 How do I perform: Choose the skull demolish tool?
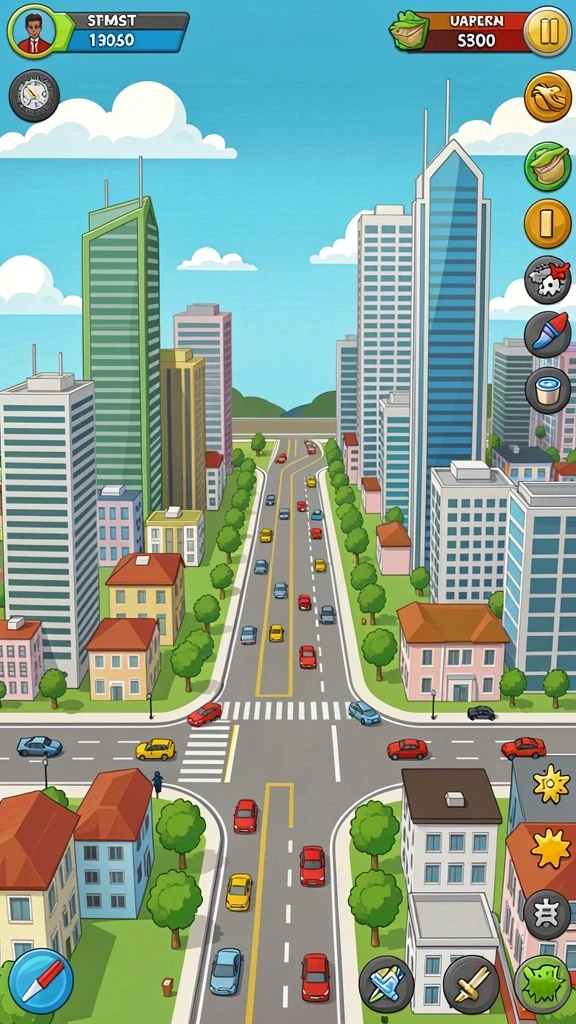(547, 280)
